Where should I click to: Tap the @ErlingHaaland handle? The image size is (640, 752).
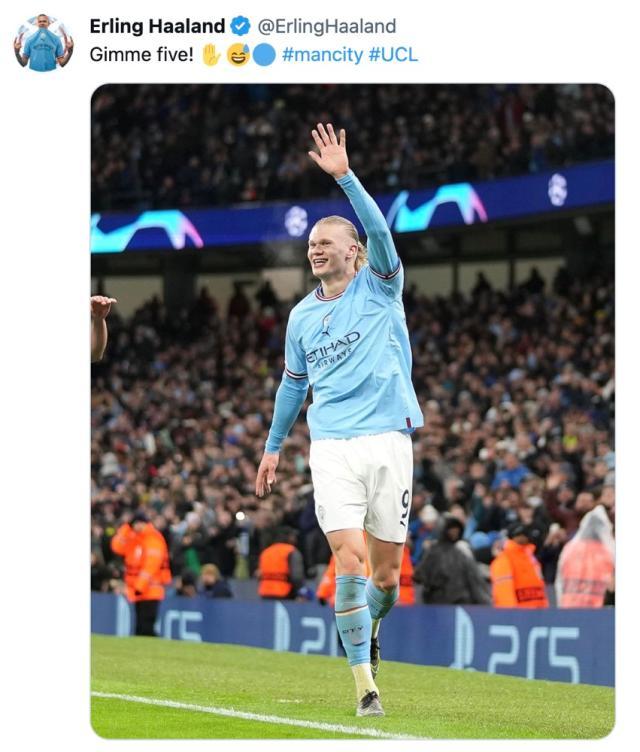pyautogui.click(x=326, y=26)
